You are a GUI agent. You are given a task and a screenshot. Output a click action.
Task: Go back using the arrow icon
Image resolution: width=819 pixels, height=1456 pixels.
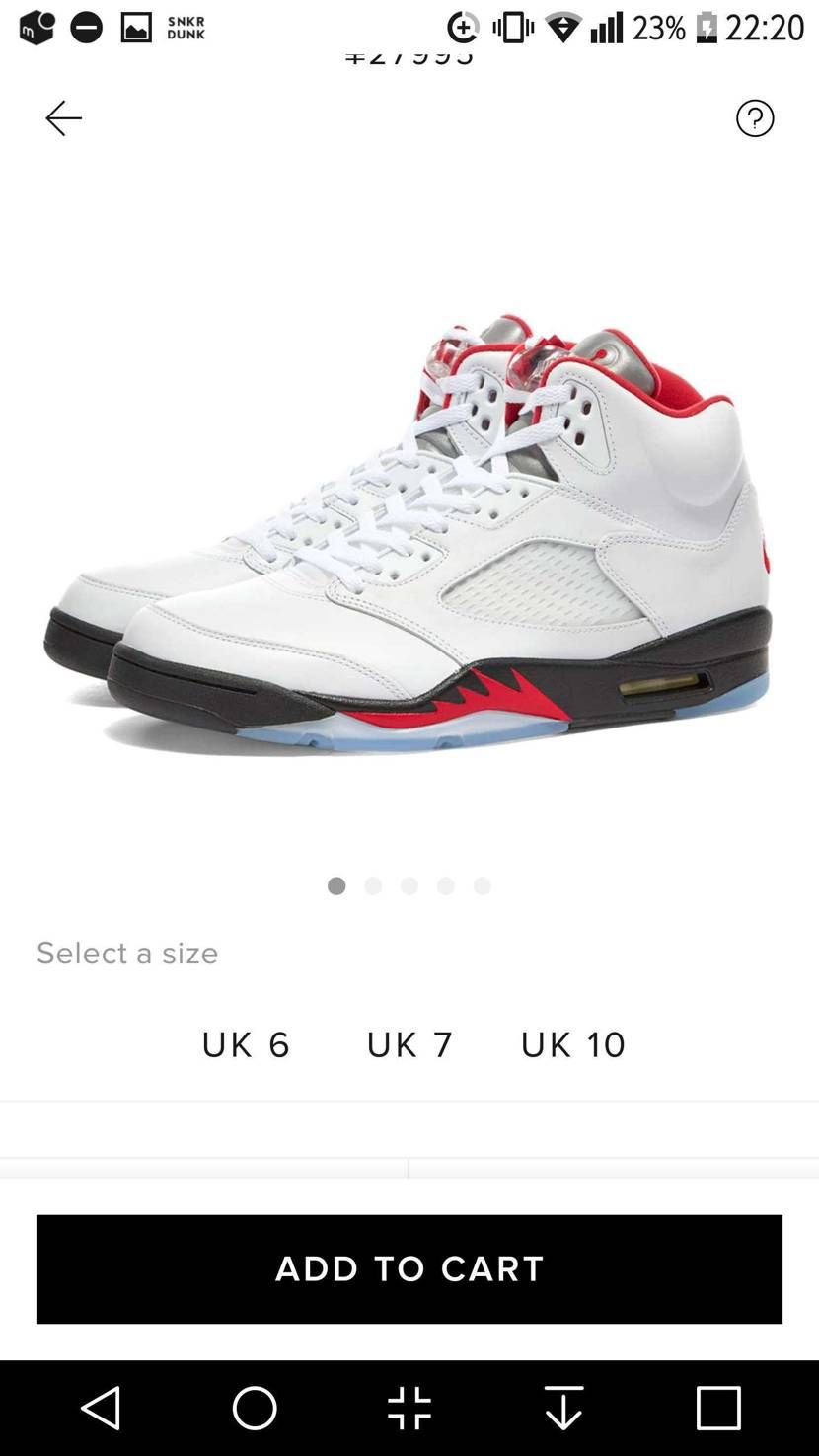[x=63, y=118]
